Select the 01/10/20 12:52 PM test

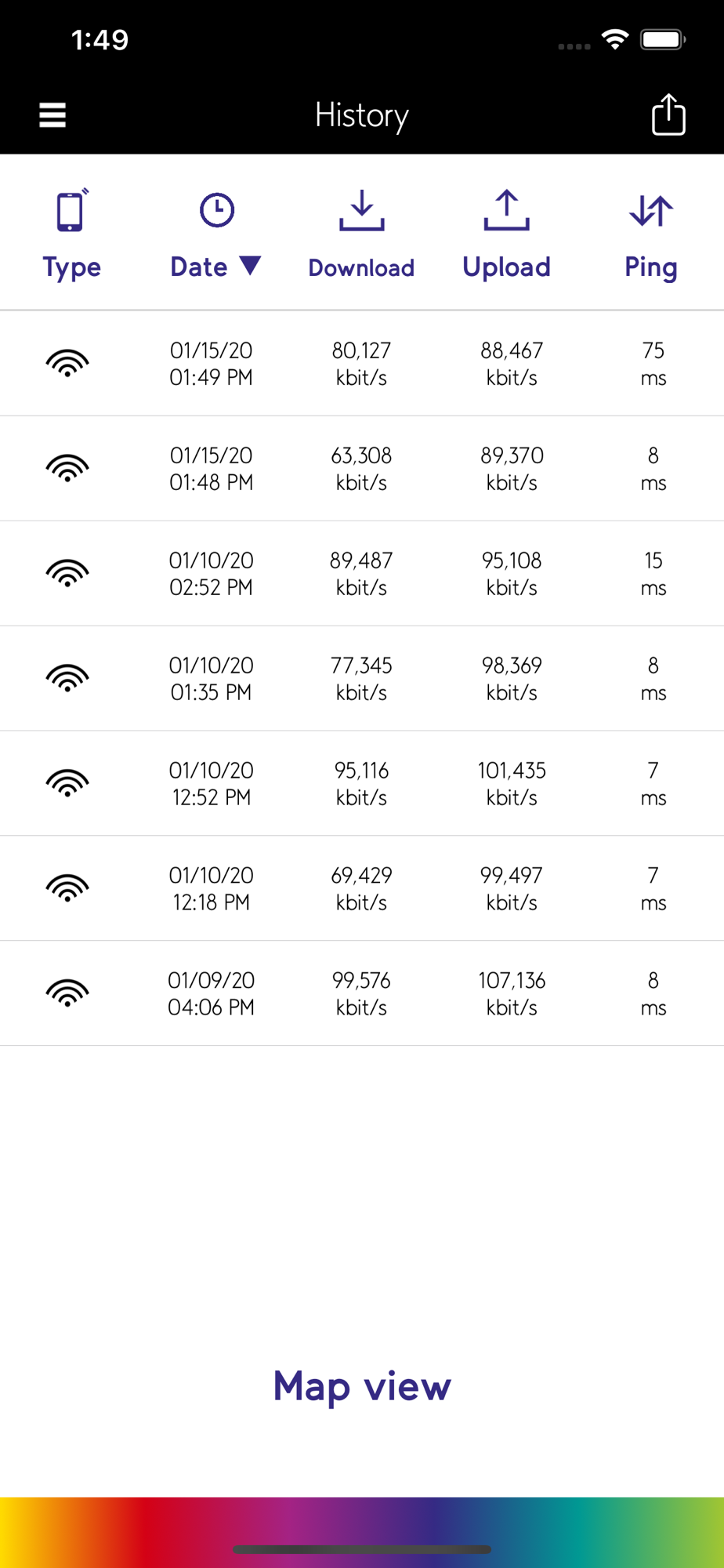(362, 784)
